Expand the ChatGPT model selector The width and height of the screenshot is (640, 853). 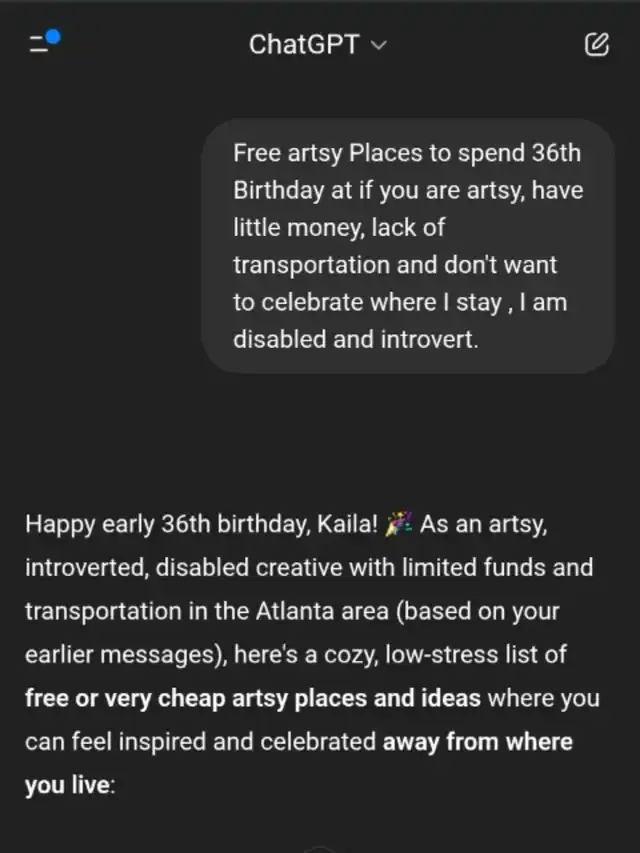[x=317, y=45]
